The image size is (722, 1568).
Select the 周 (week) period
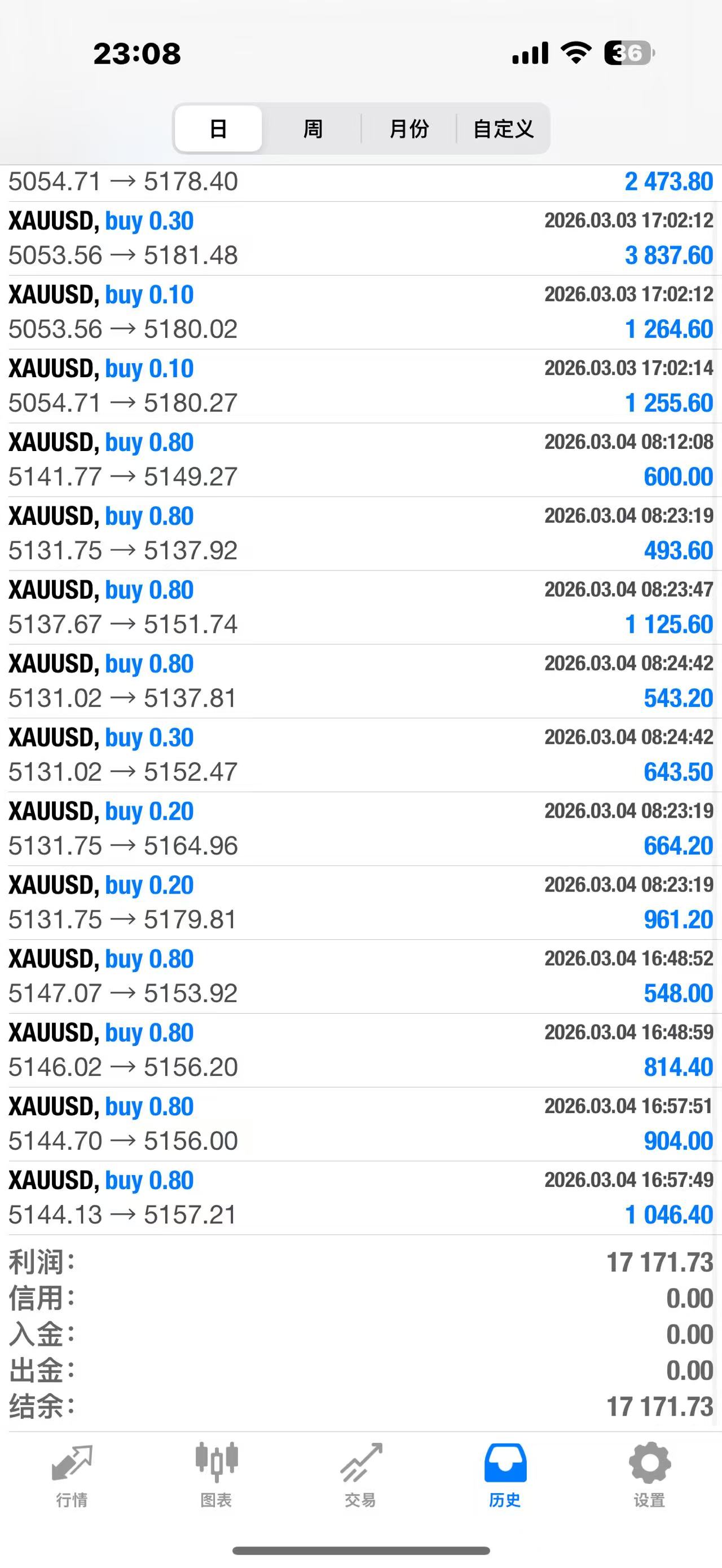(x=312, y=129)
